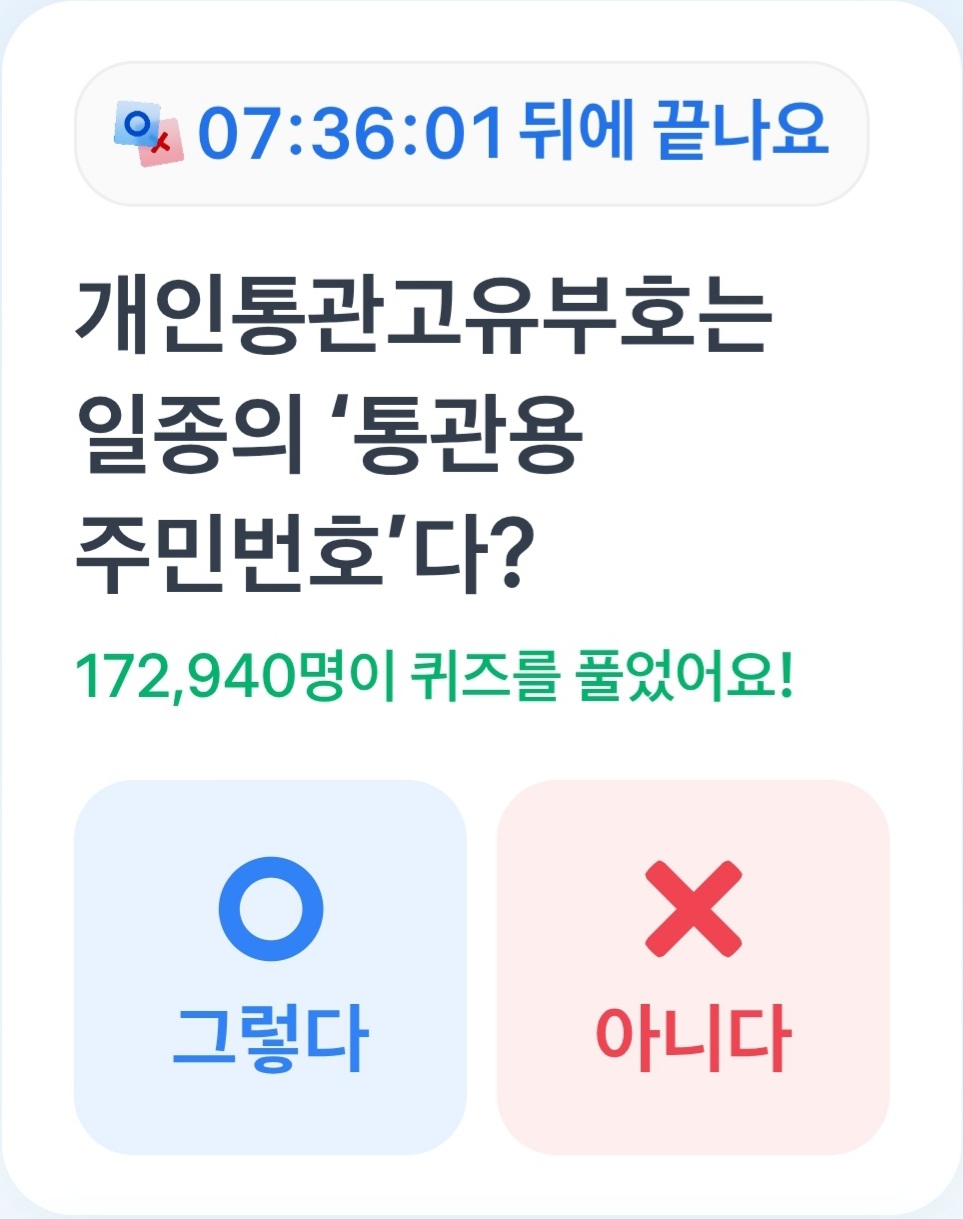963x1219 pixels.
Task: Click the OX game-piece emoji beside the timer
Action: pyautogui.click(x=150, y=131)
